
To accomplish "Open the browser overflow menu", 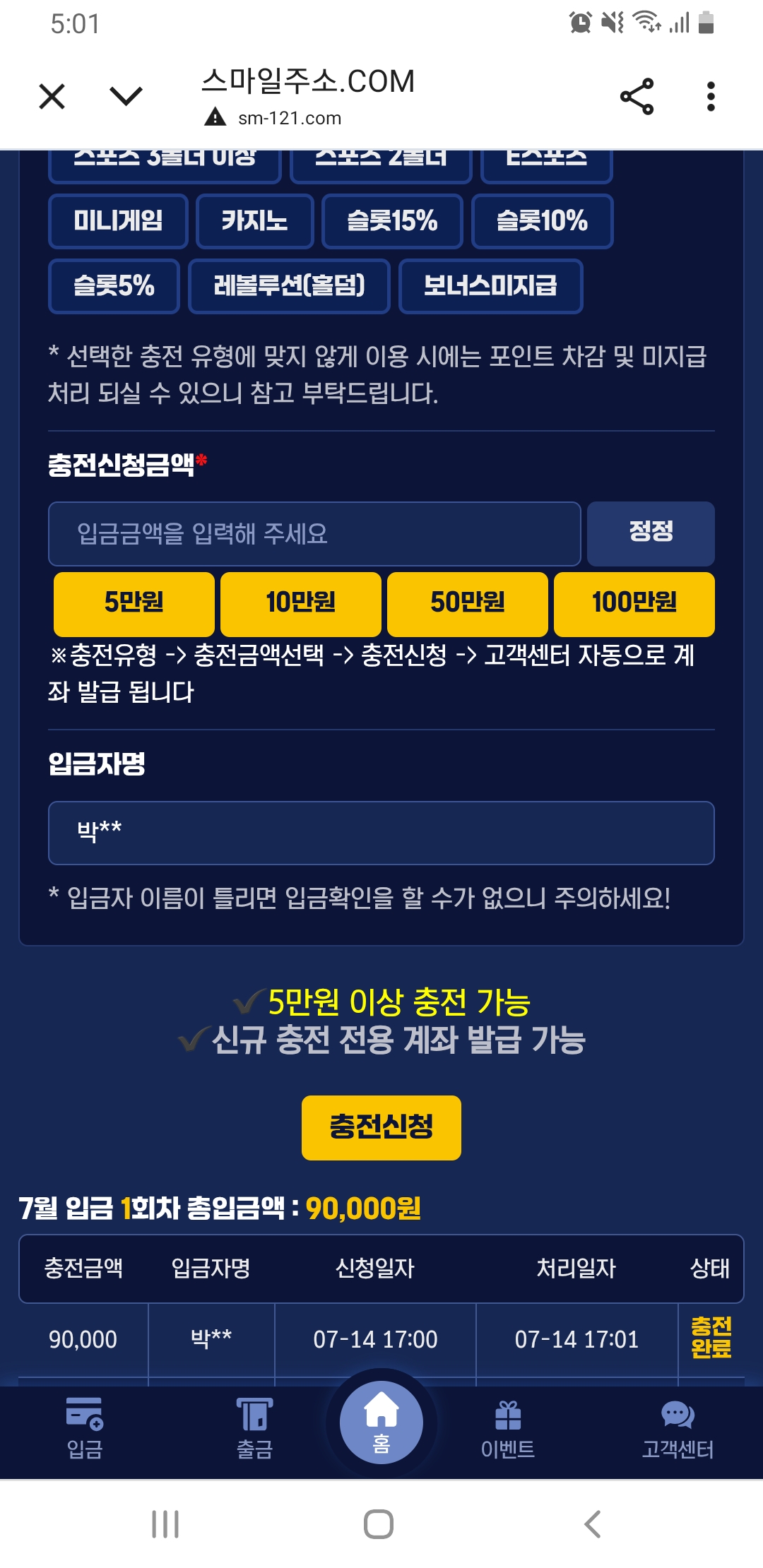I will (x=711, y=97).
